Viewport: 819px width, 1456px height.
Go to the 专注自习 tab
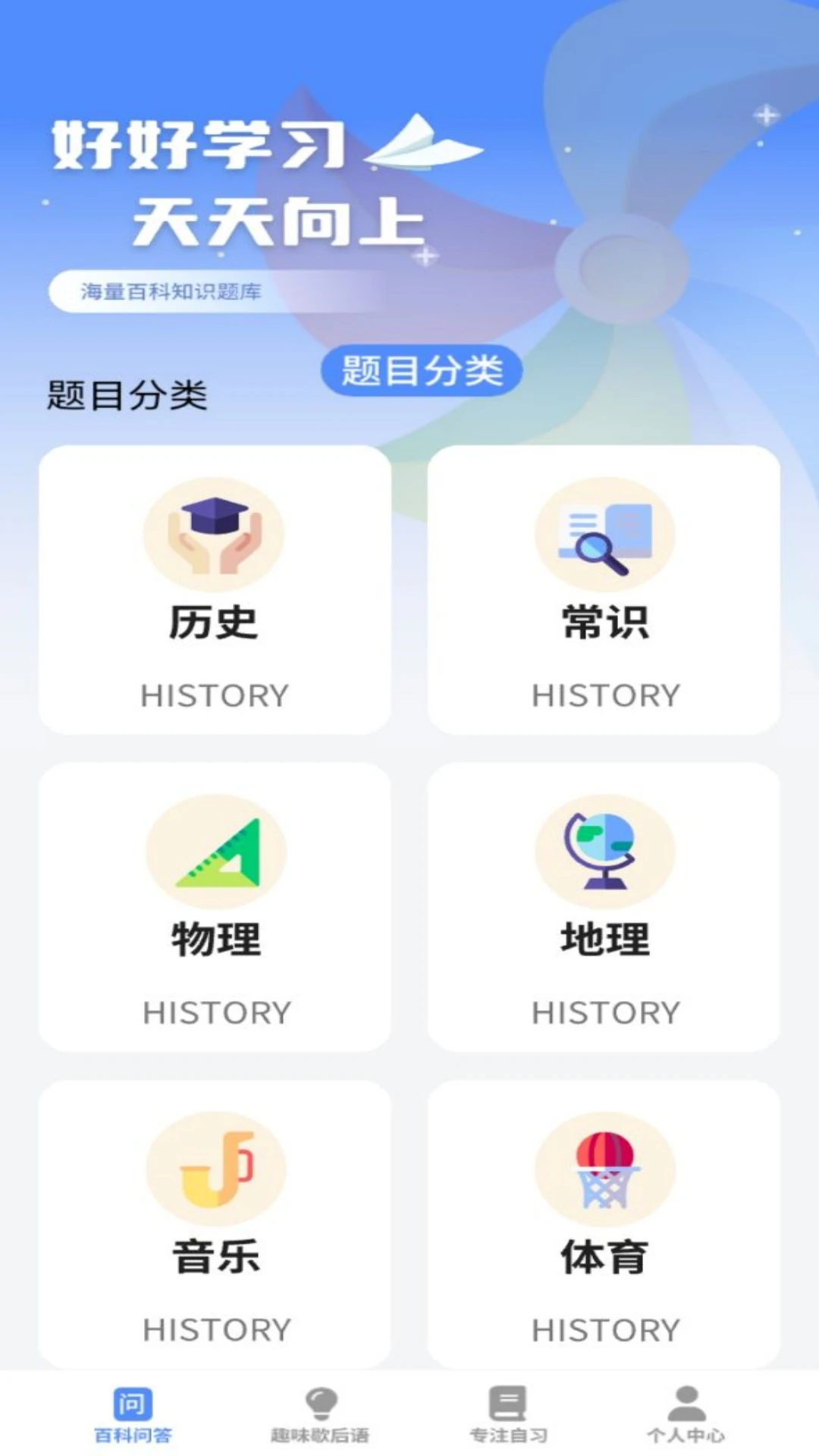tap(508, 1415)
